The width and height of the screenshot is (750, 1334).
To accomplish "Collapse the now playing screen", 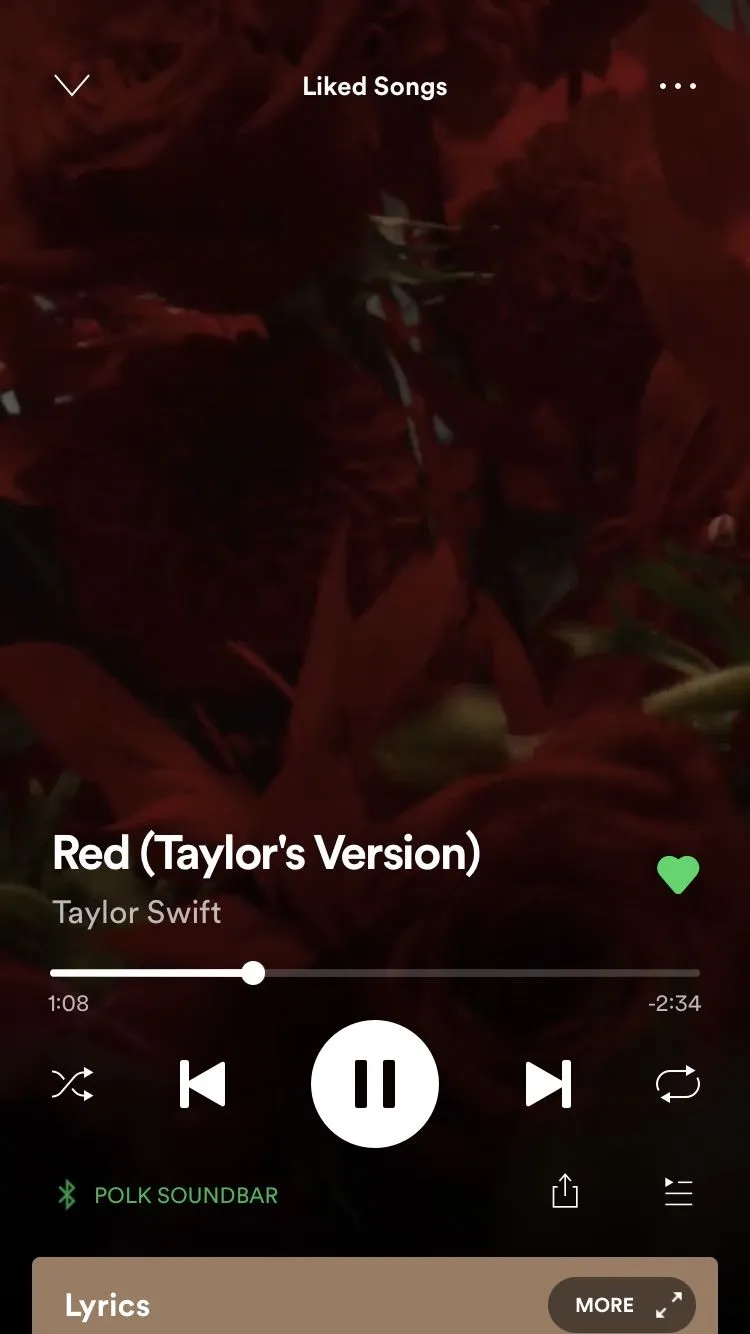I will coord(72,86).
